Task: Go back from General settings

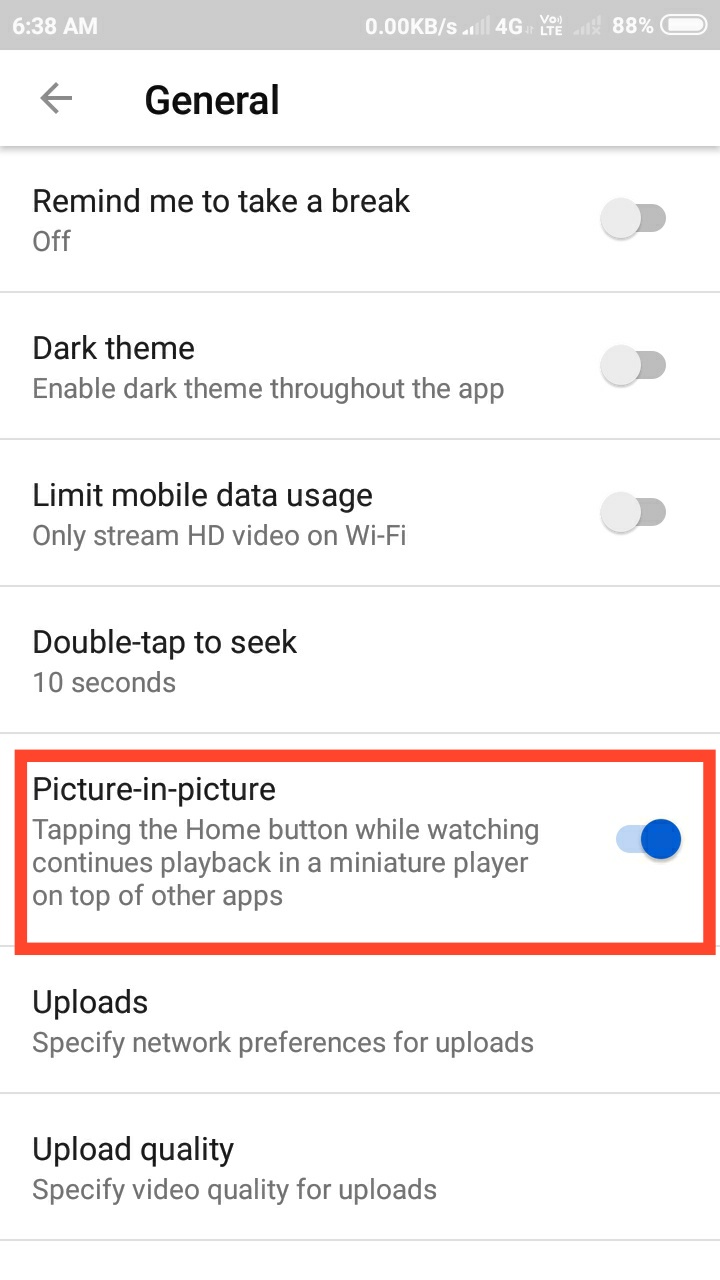Action: [x=56, y=99]
